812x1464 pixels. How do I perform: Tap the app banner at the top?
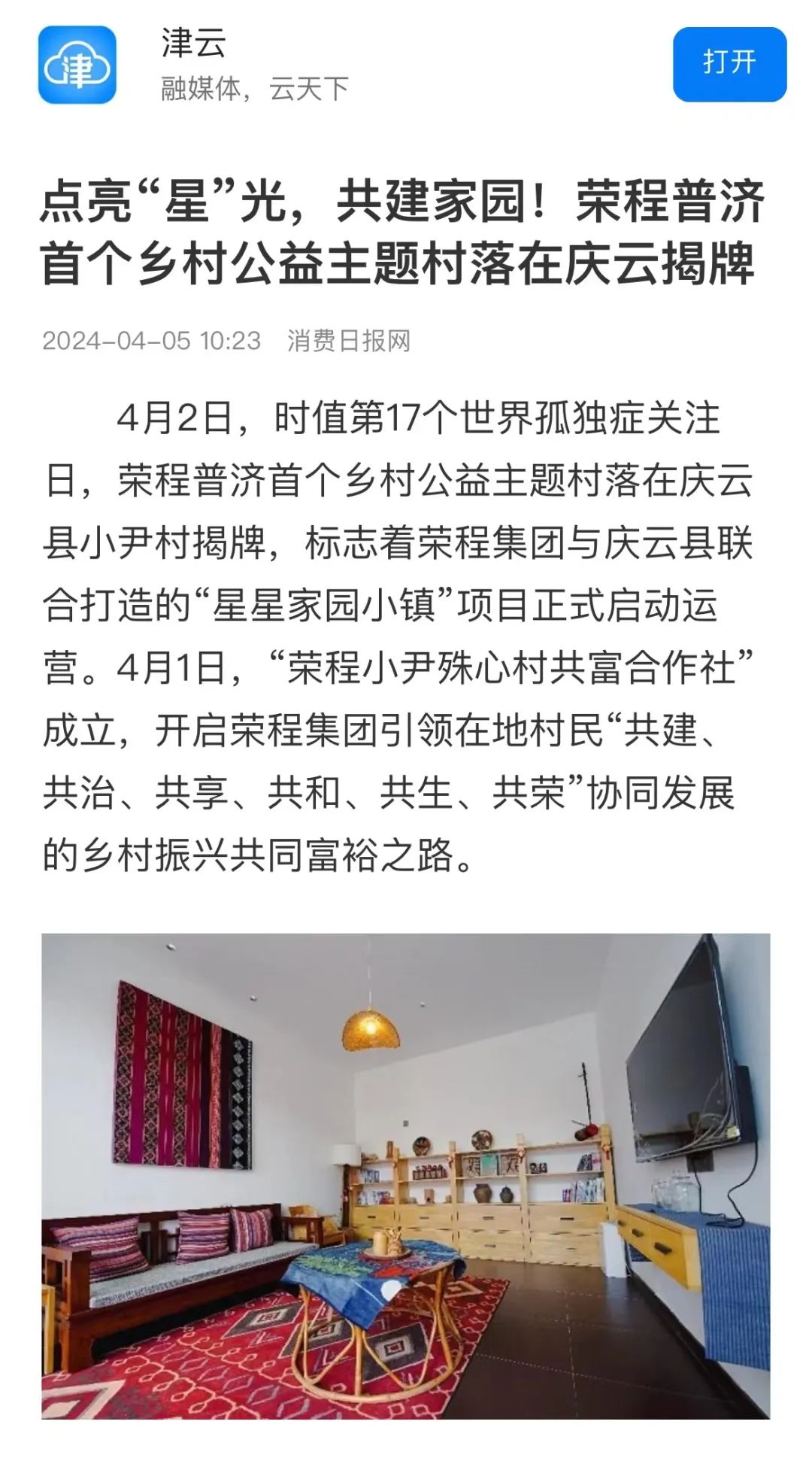tap(406, 64)
